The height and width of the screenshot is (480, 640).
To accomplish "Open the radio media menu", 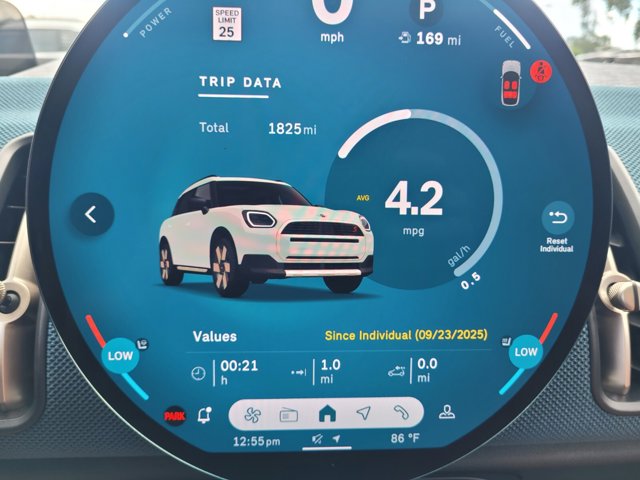I will tap(289, 413).
